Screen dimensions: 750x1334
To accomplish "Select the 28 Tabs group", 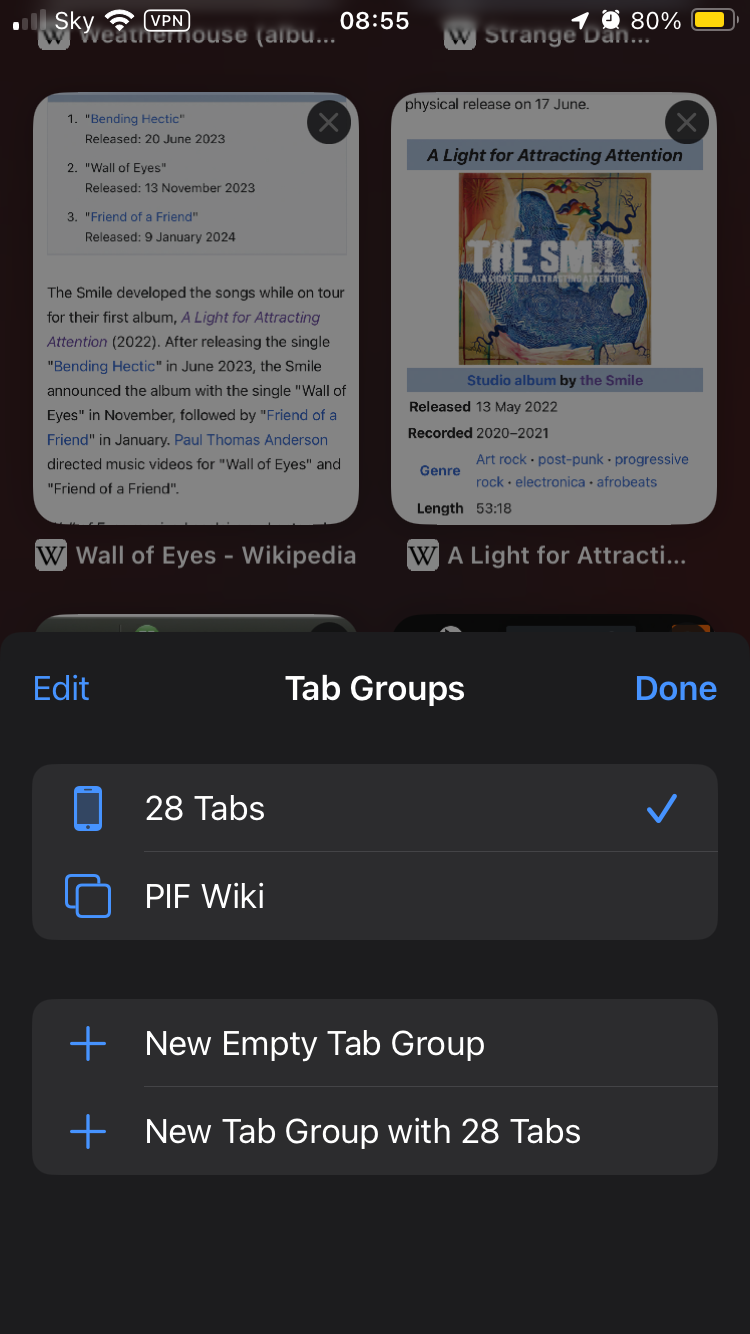I will coord(375,808).
